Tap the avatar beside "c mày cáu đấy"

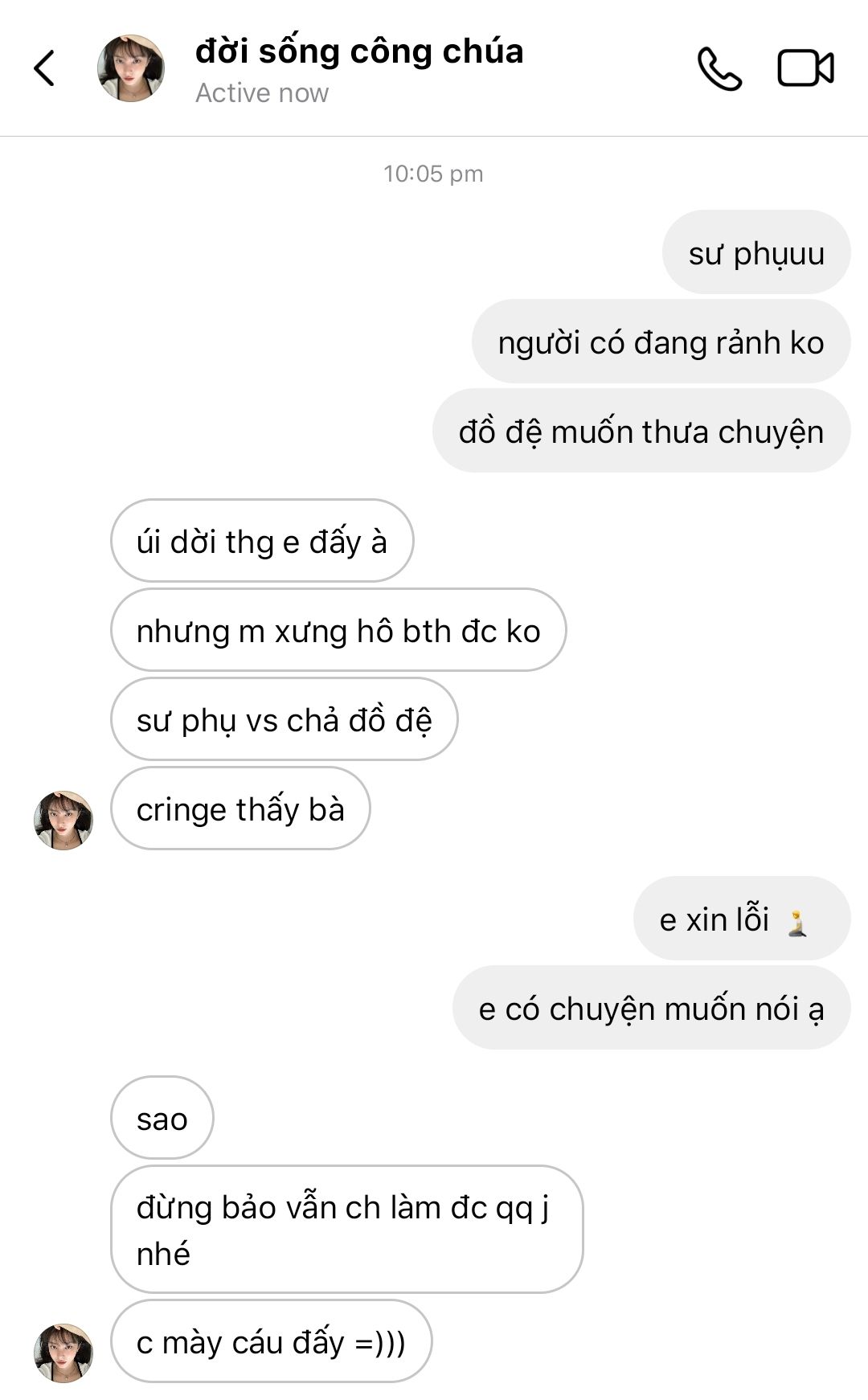click(63, 1353)
